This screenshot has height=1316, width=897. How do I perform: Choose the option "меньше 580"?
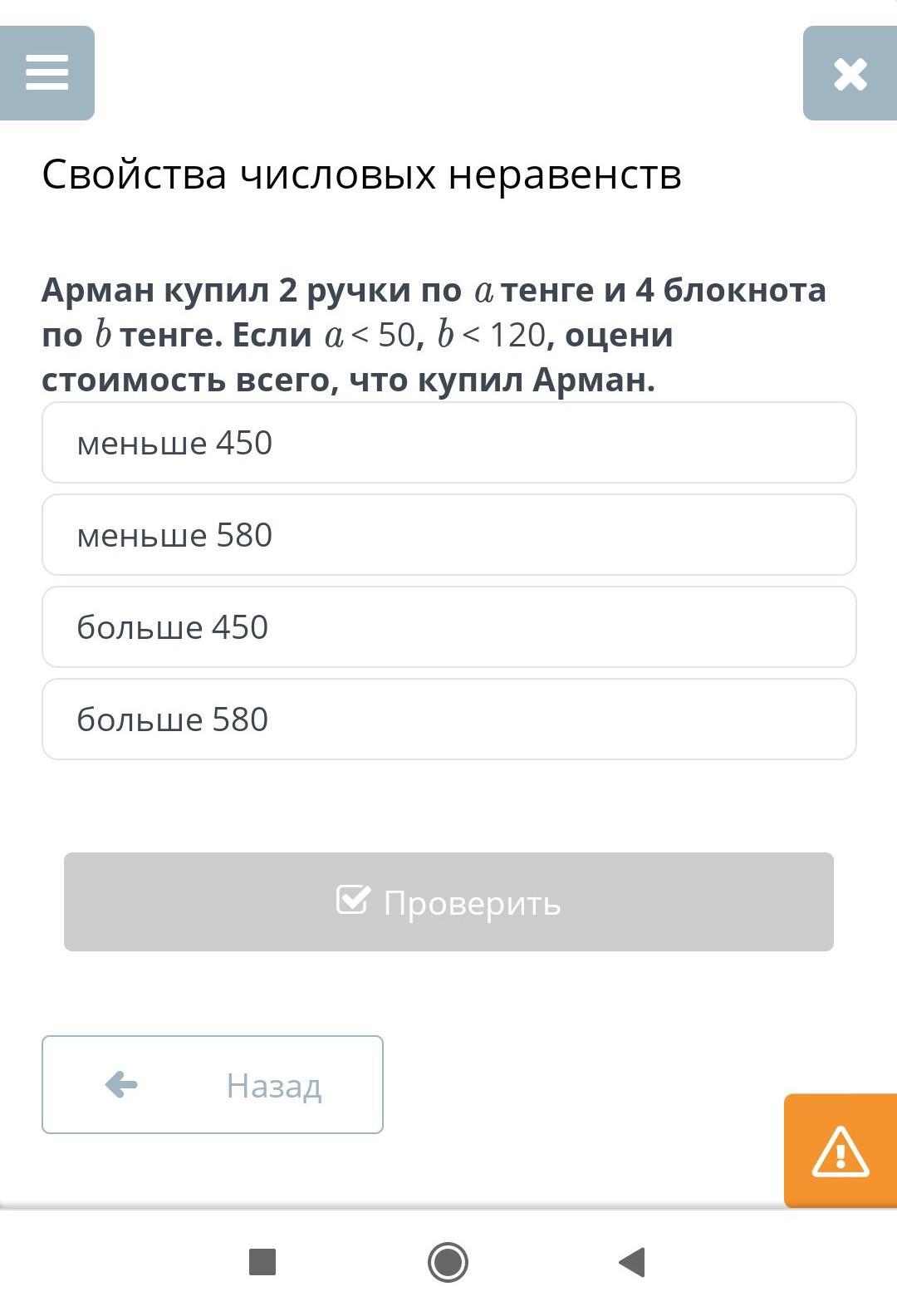click(449, 535)
